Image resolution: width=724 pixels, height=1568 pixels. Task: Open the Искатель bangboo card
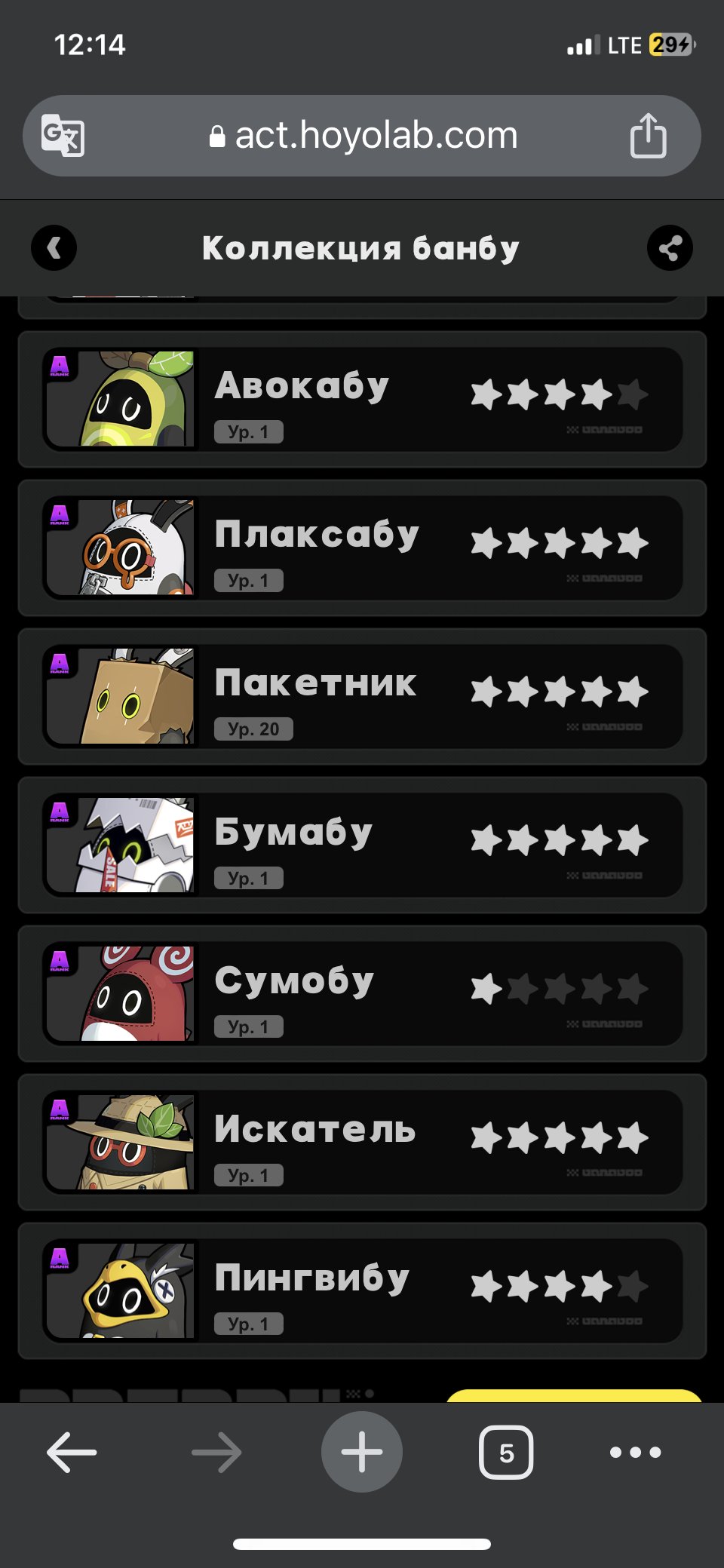coord(362,1142)
